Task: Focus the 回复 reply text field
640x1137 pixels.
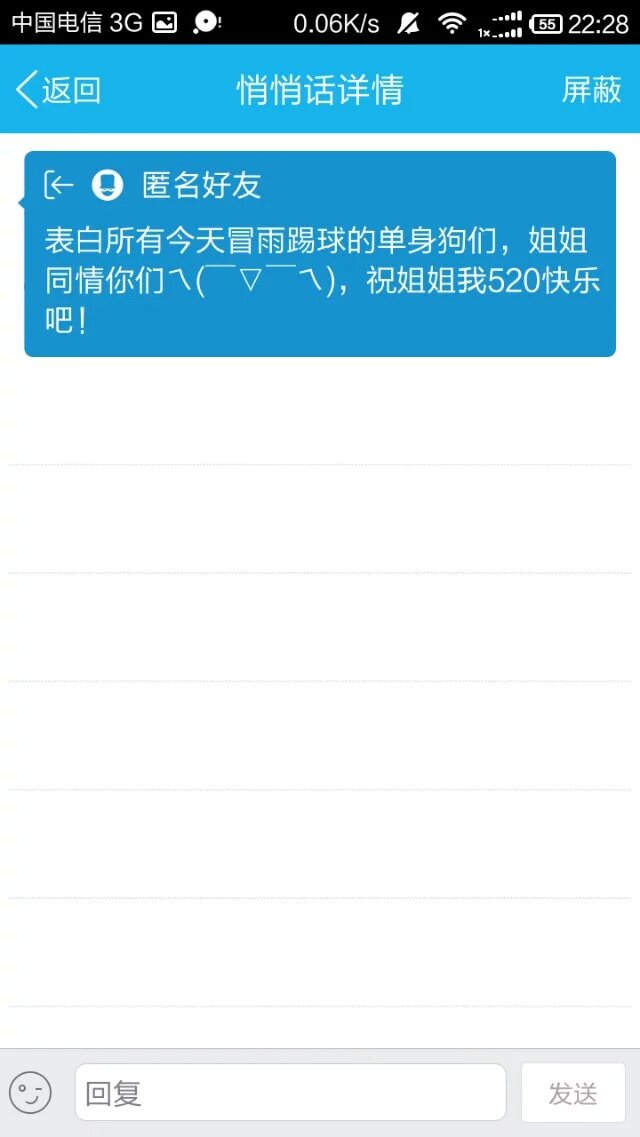Action: tap(290, 1092)
